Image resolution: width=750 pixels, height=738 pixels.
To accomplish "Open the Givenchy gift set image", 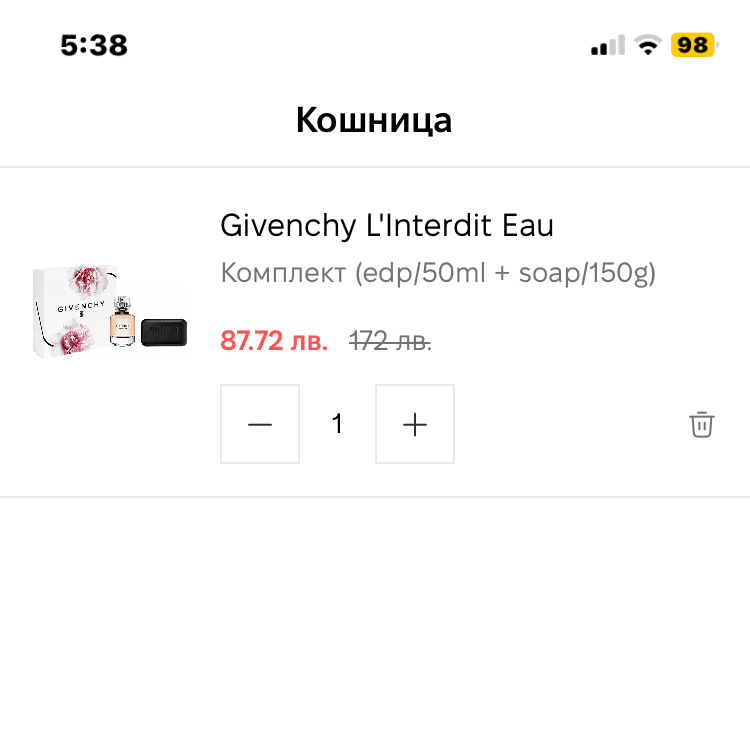I will (109, 312).
